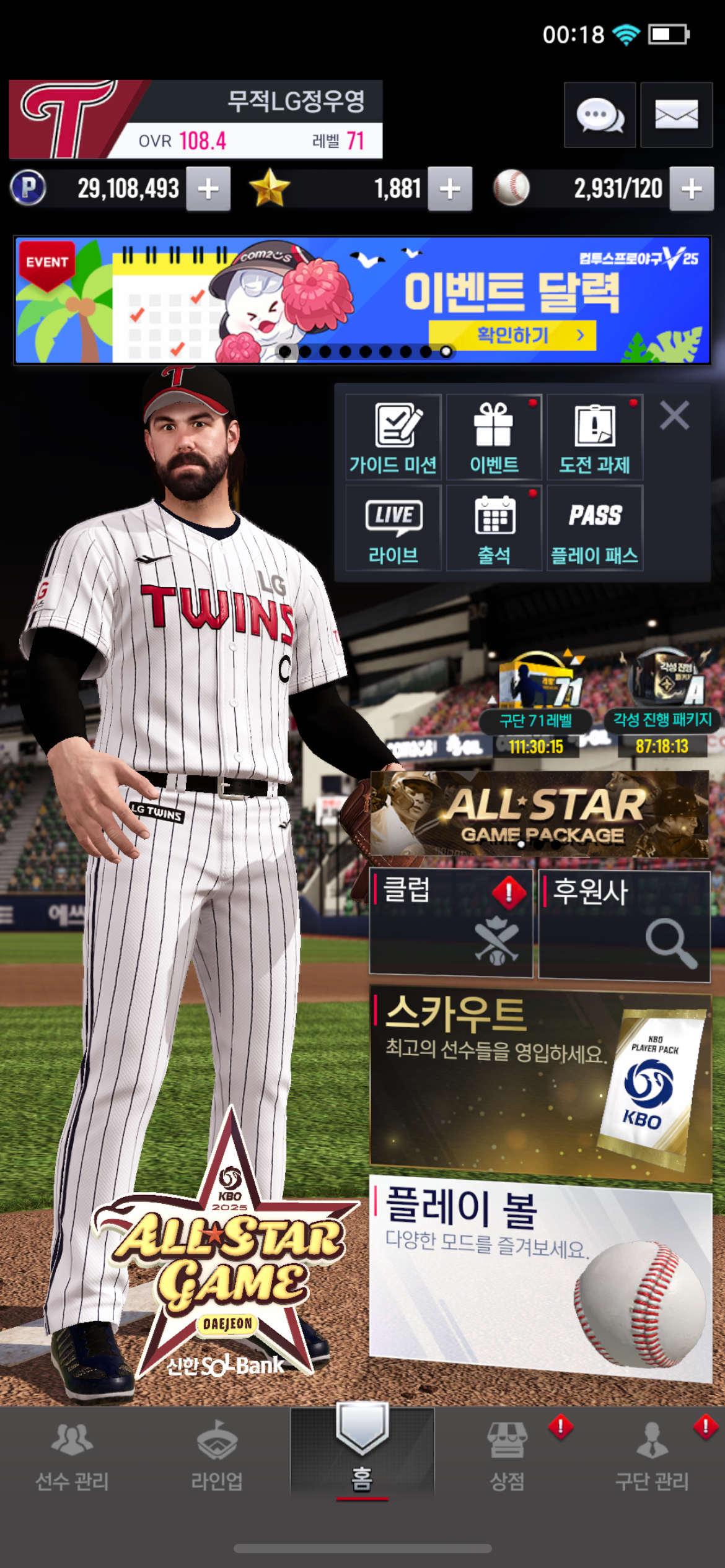
Task: Open the 라이브 menu
Action: pos(393,528)
